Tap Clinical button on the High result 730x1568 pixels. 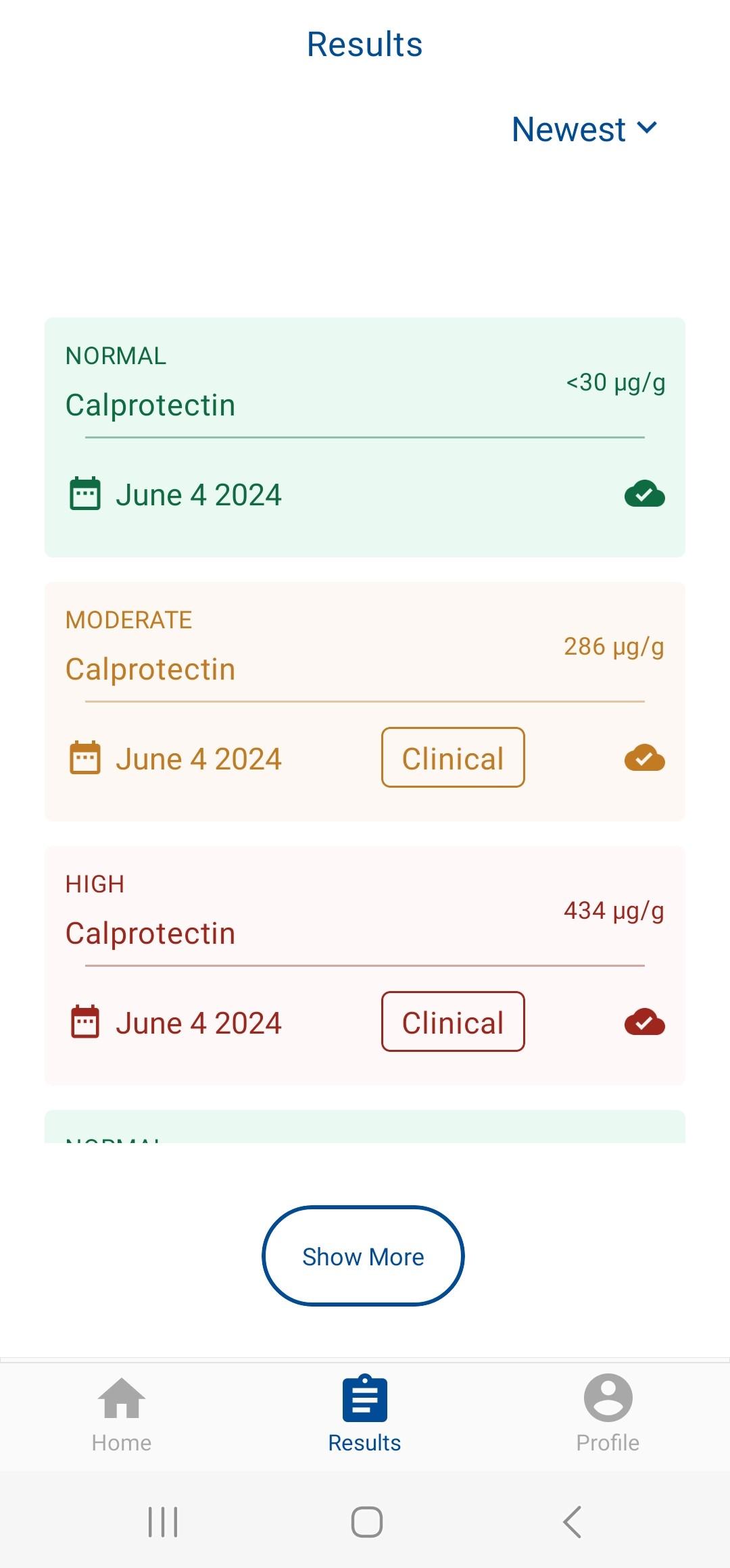point(453,1021)
